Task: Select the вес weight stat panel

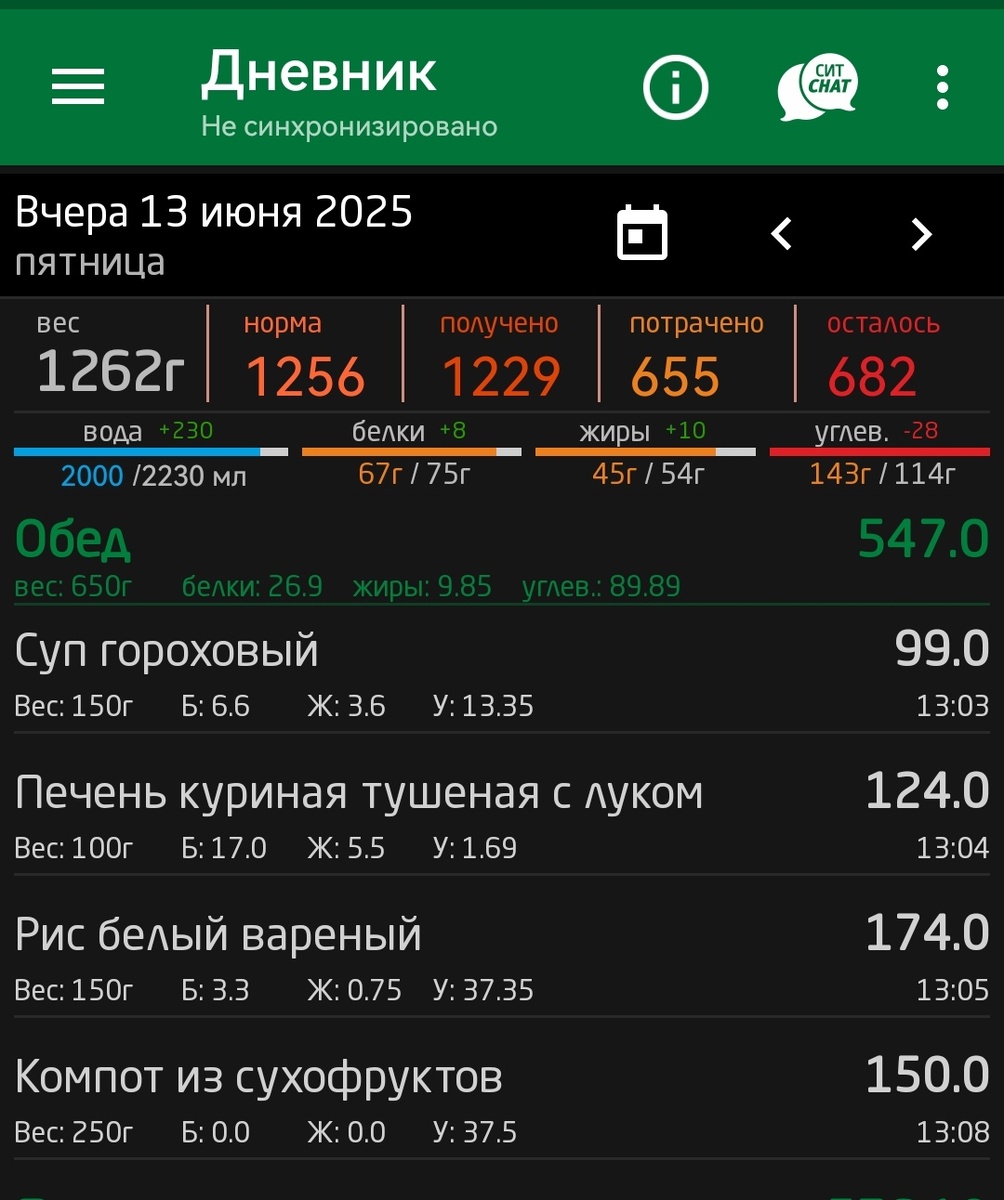Action: pyautogui.click(x=100, y=355)
